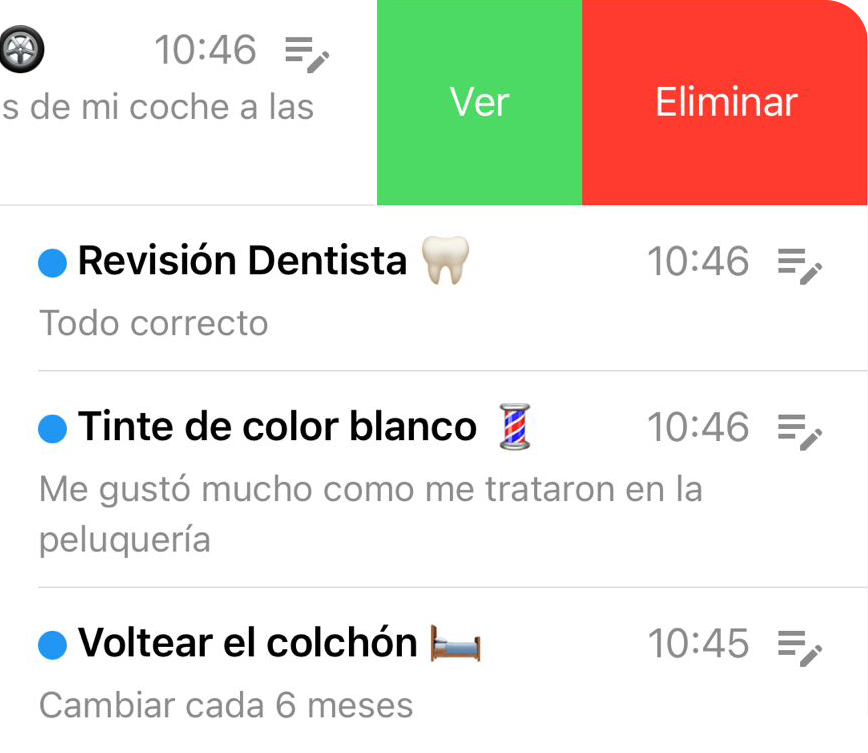Open the Revisión Dentista note
868x753 pixels.
point(400,288)
